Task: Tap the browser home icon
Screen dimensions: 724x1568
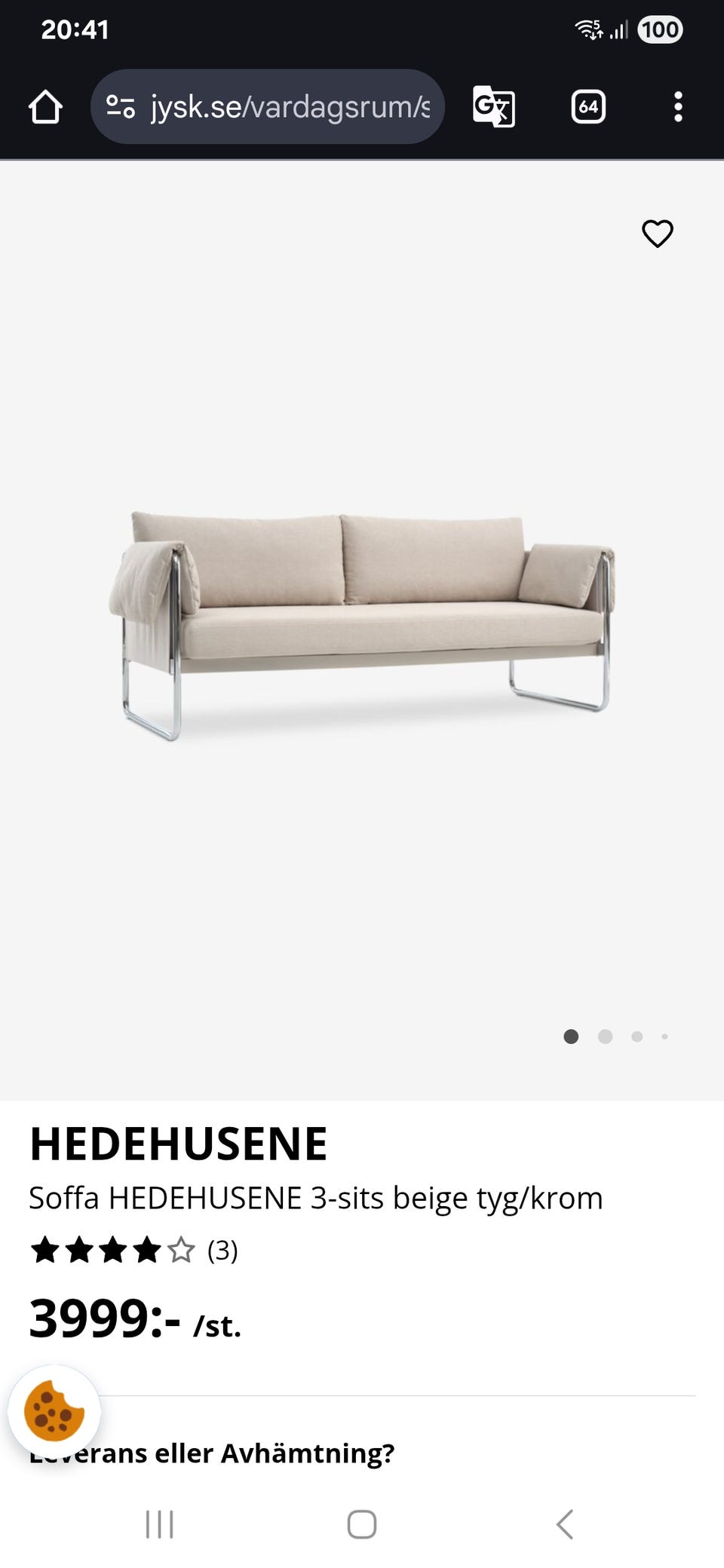Action: click(46, 106)
